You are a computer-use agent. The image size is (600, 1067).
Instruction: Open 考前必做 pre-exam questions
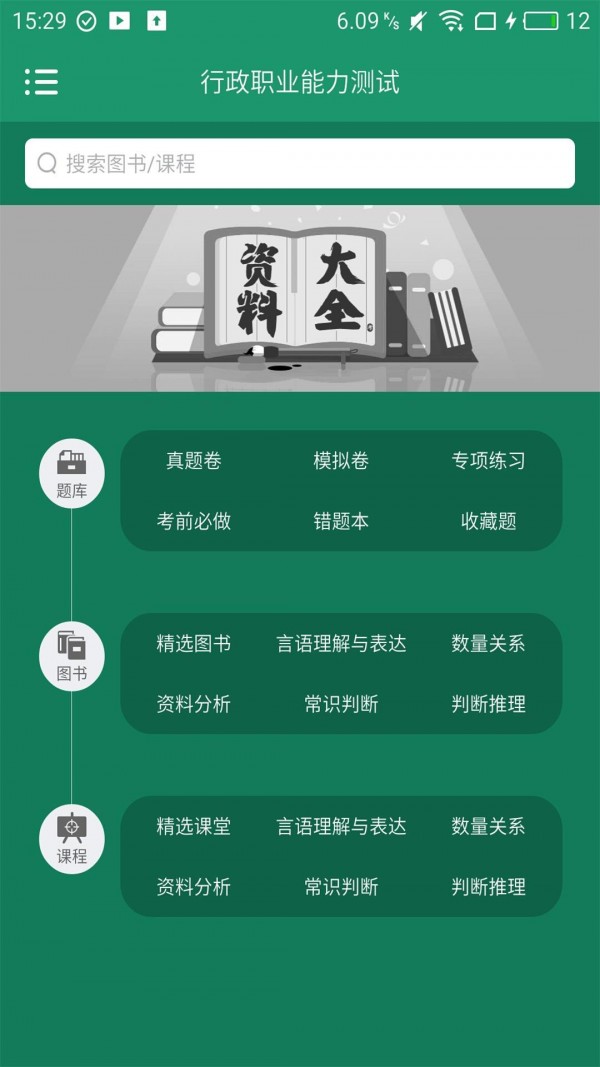193,521
